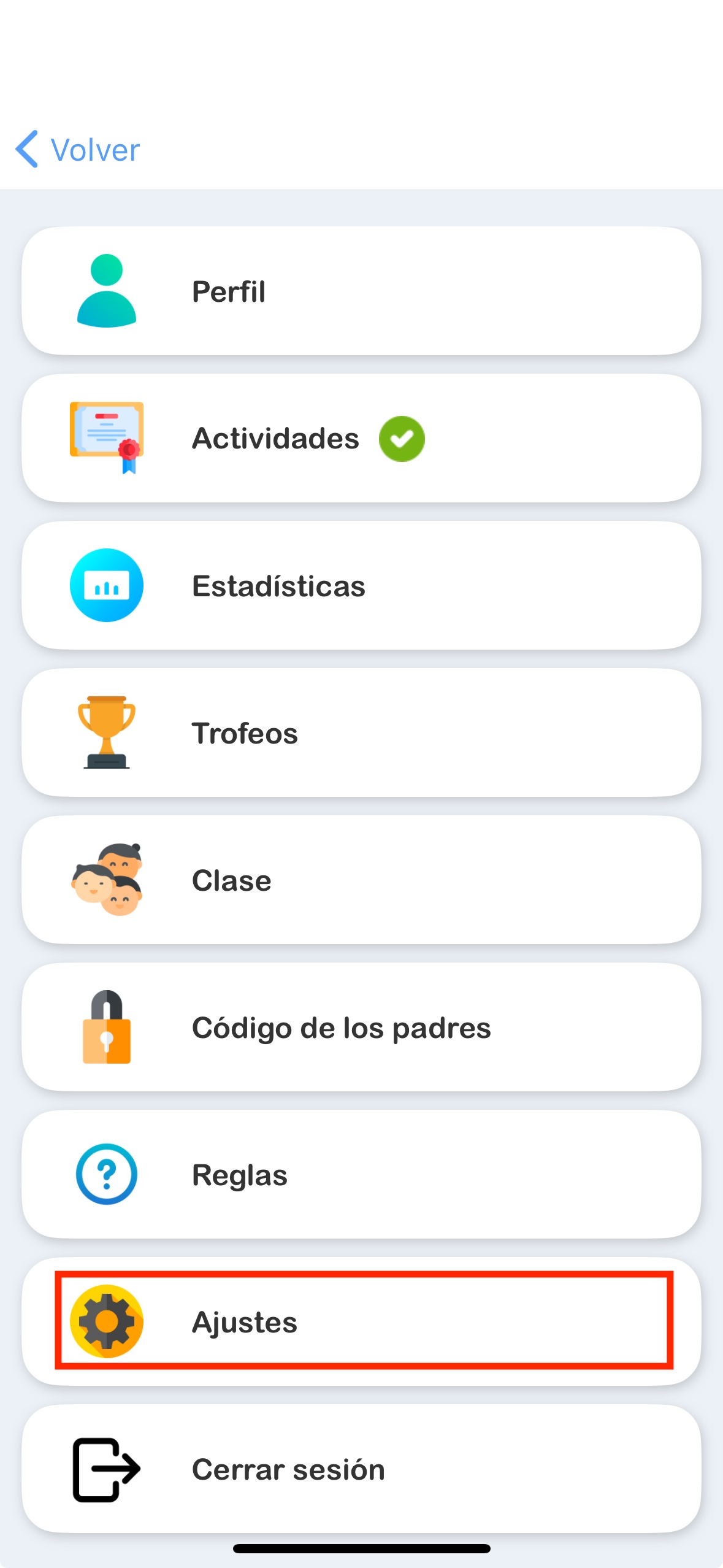Tap the Volver link

[95, 148]
